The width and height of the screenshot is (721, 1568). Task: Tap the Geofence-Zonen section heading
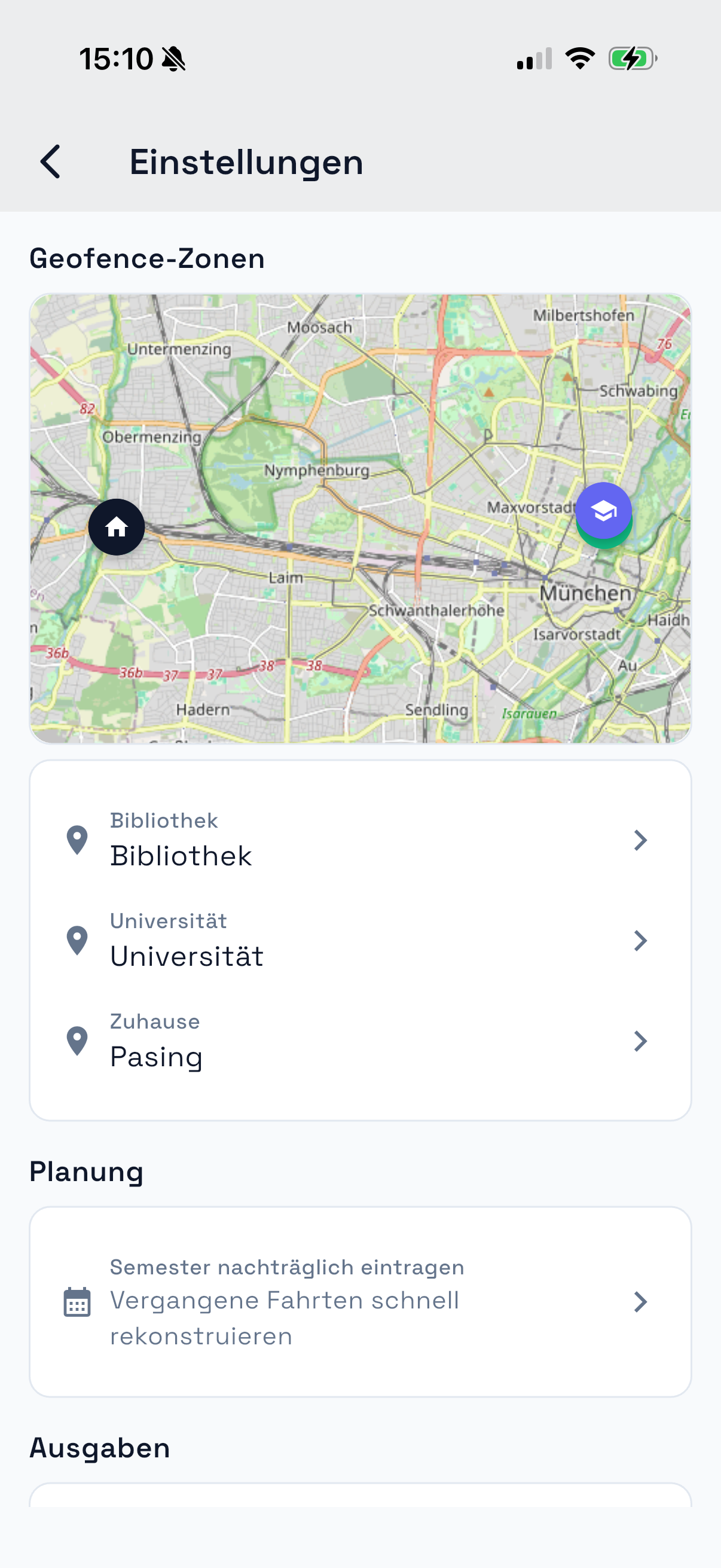[146, 258]
